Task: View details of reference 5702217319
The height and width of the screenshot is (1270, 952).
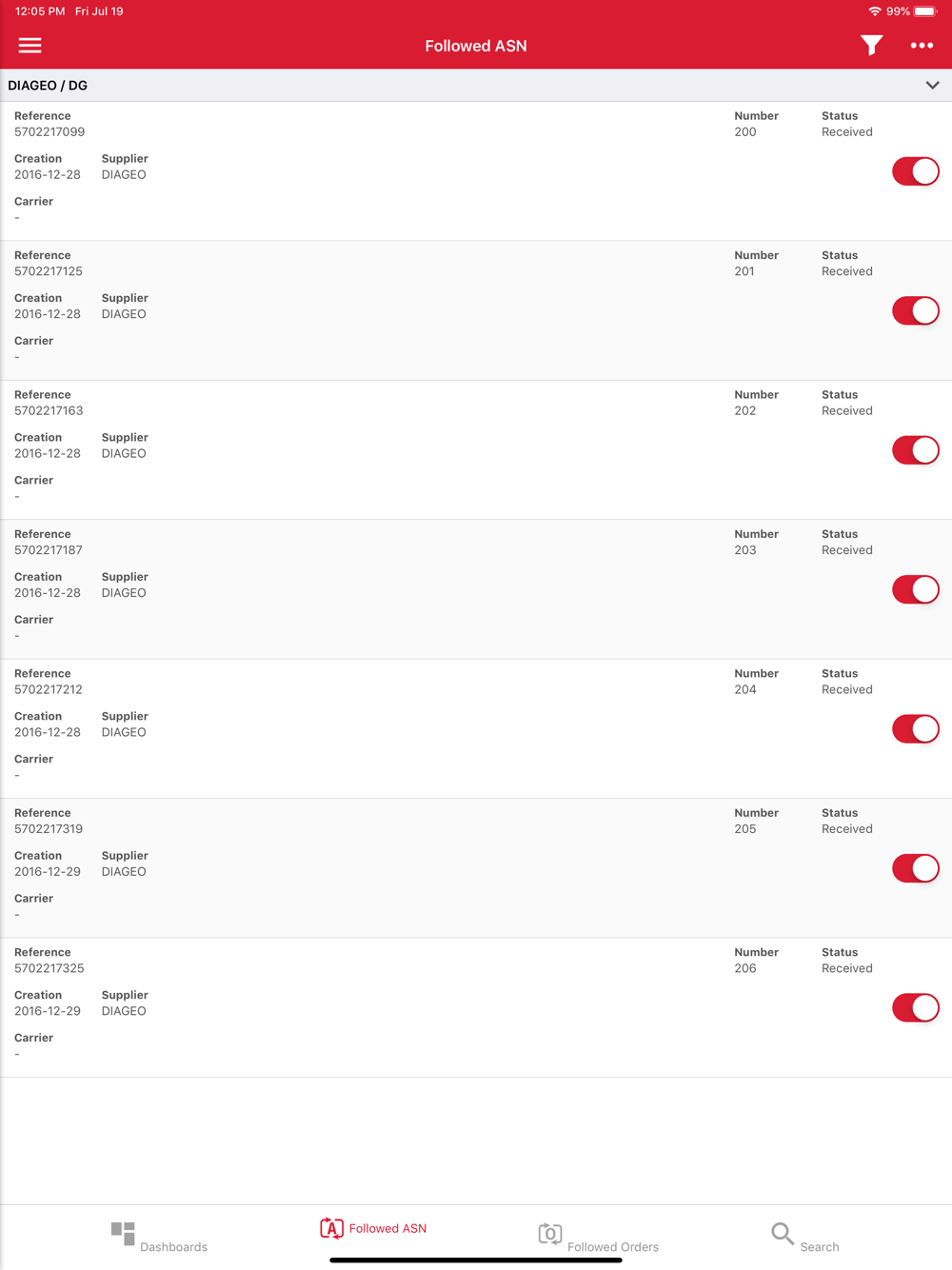Action: pos(476,868)
